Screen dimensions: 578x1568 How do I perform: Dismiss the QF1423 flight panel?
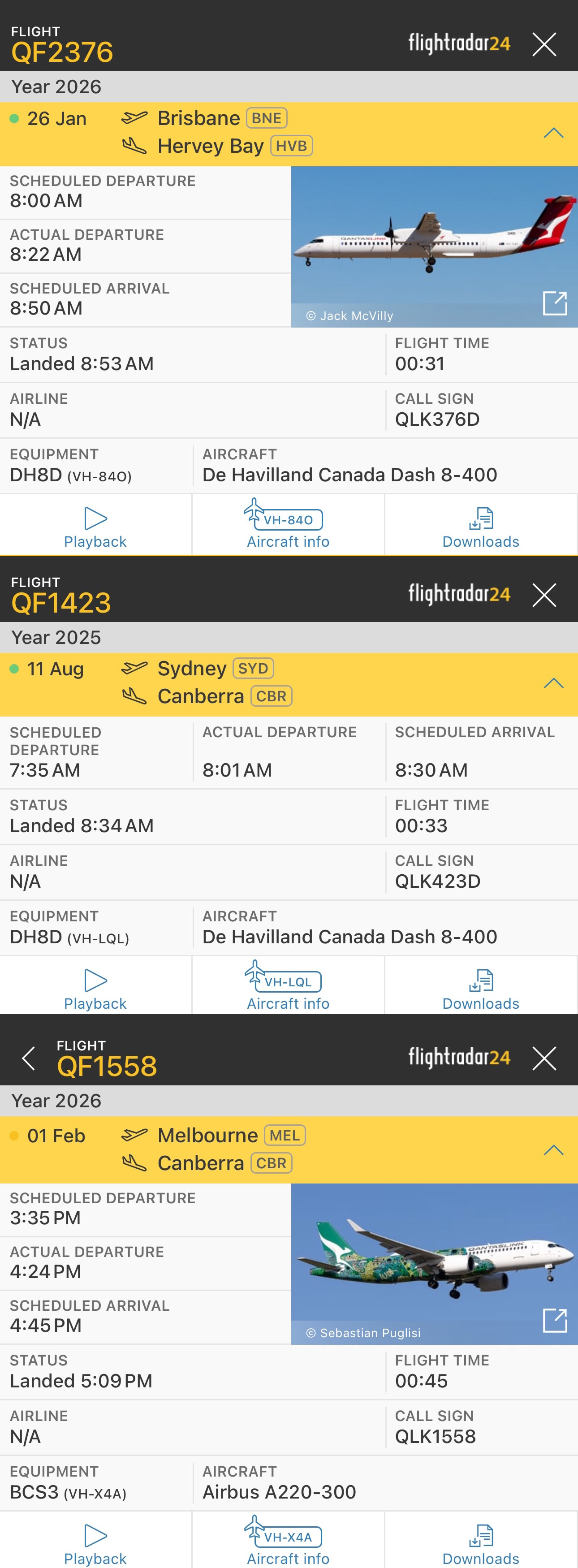point(544,595)
